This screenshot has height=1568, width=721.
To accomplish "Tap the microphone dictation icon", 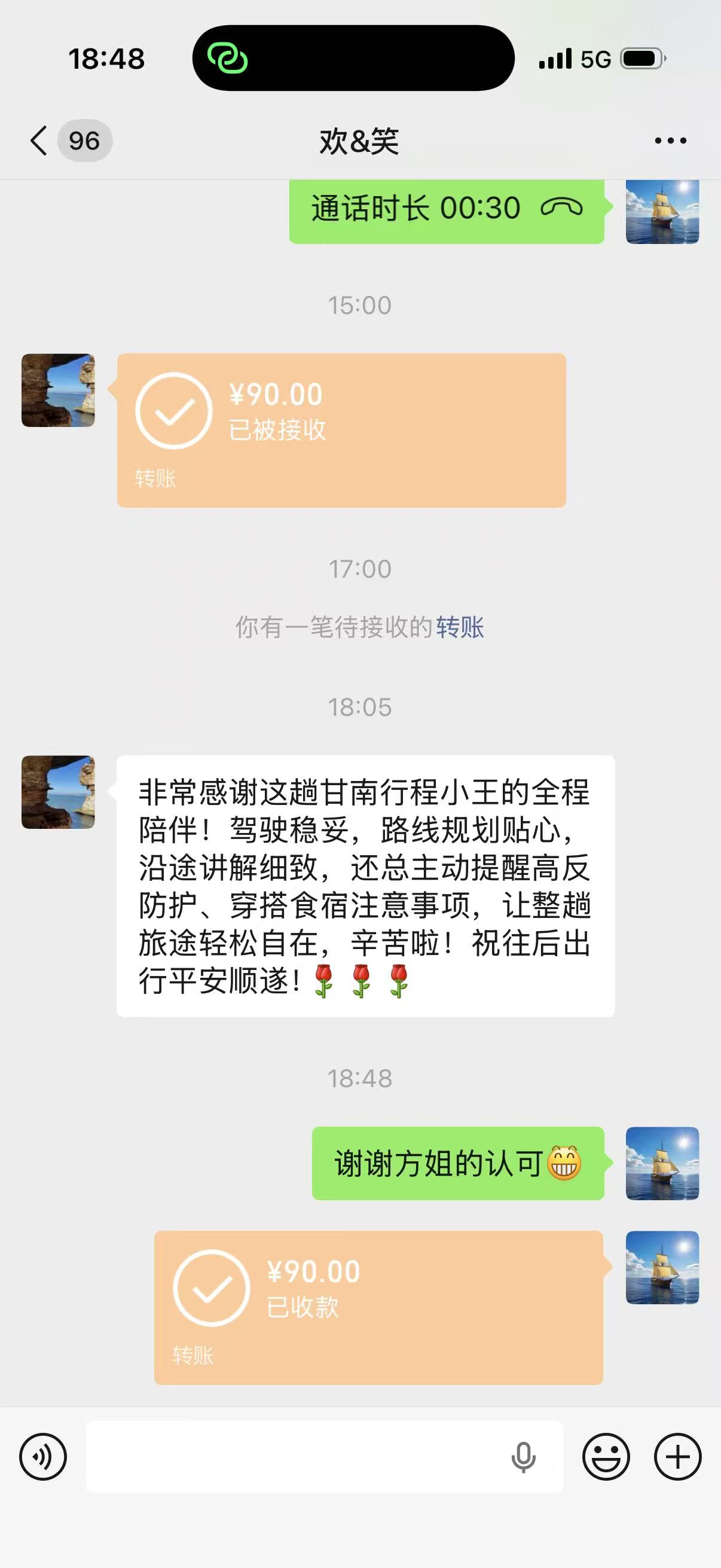I will tap(523, 1457).
